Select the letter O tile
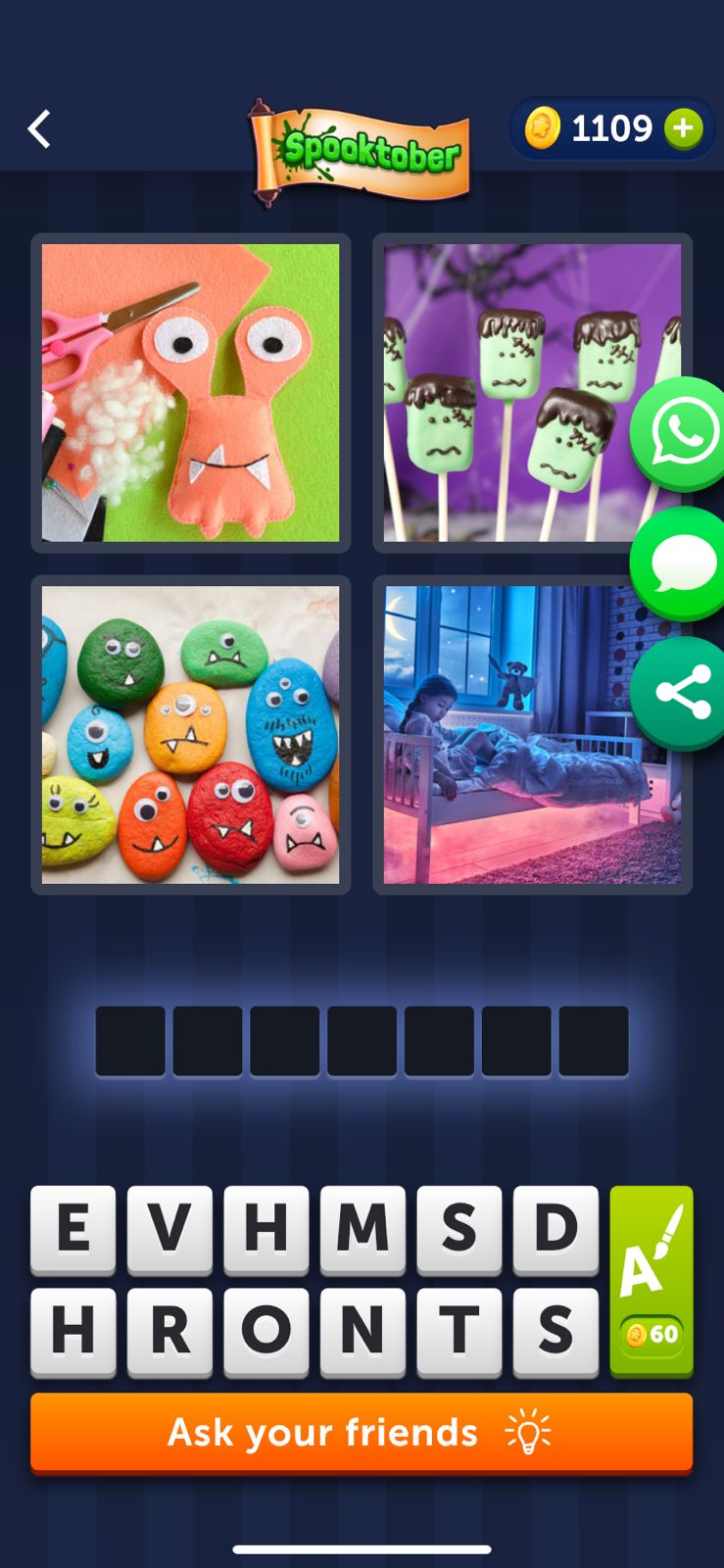 [x=265, y=1331]
